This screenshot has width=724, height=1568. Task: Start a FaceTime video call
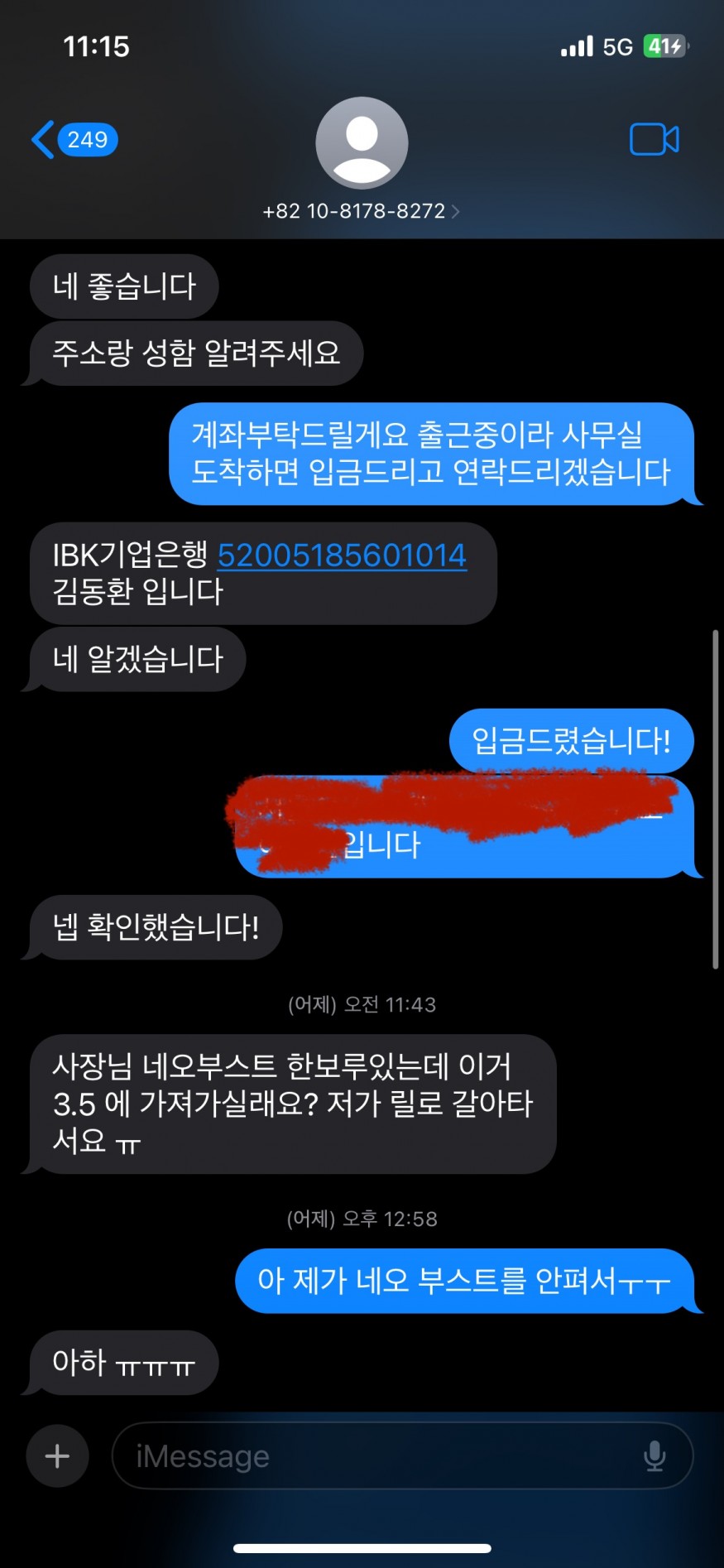pos(654,140)
